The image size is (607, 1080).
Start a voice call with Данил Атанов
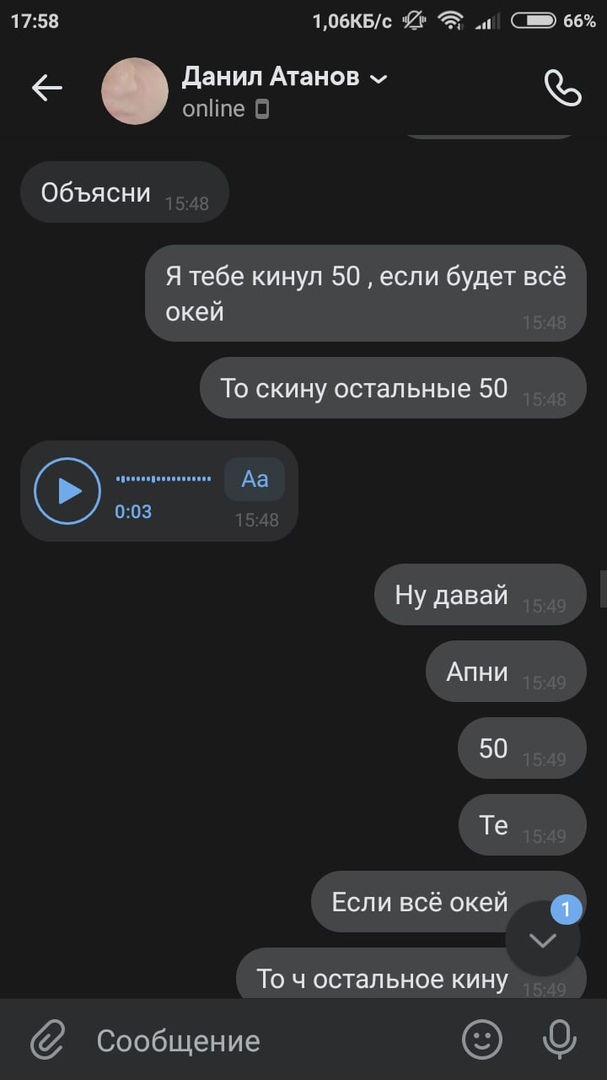click(x=562, y=88)
